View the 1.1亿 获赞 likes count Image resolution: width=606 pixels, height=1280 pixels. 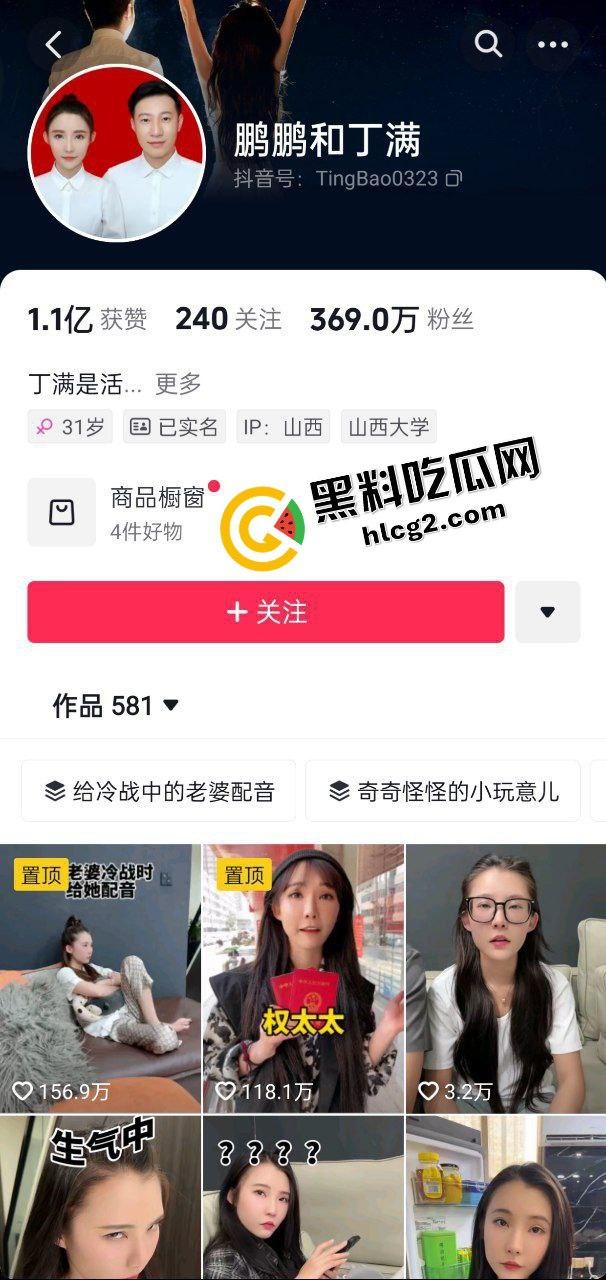point(86,320)
